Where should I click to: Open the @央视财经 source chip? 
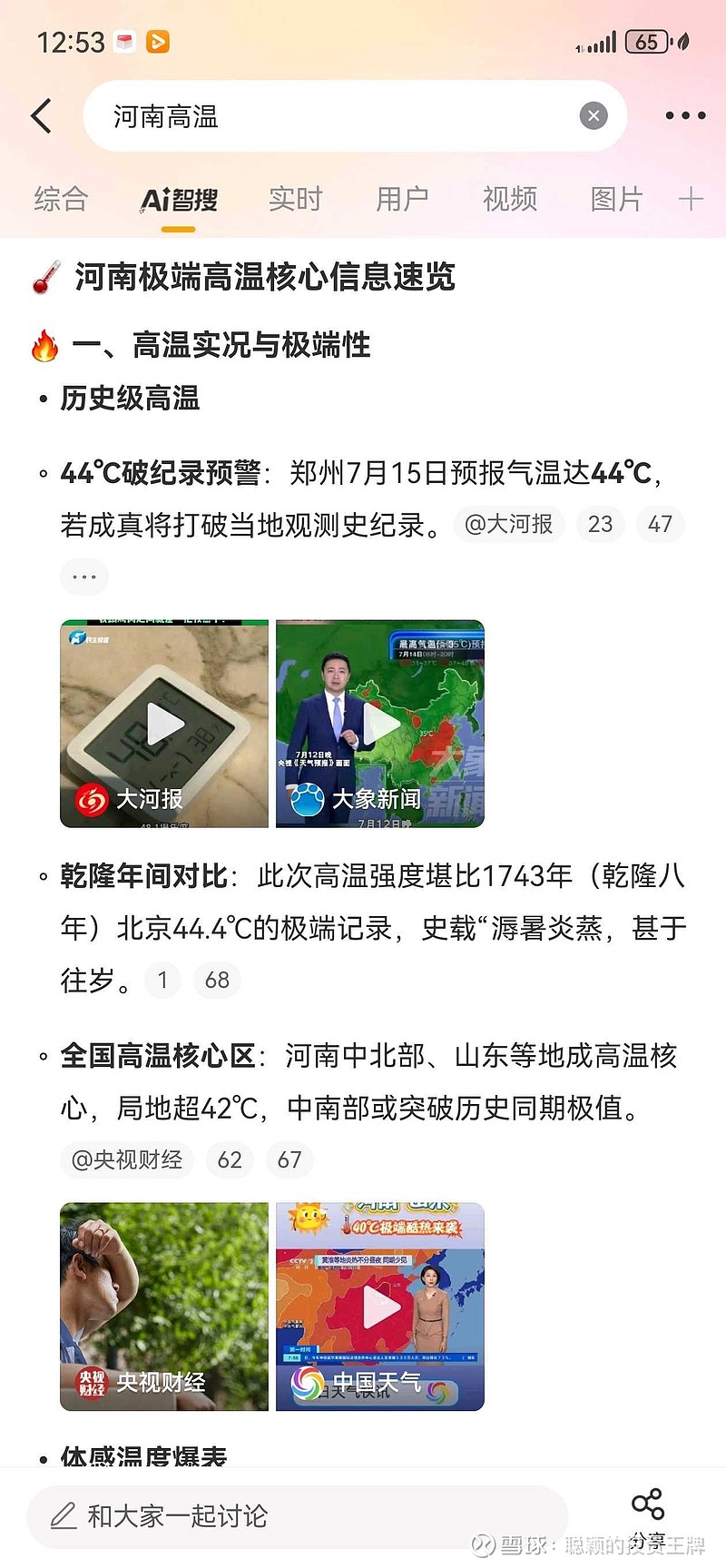tap(127, 1160)
